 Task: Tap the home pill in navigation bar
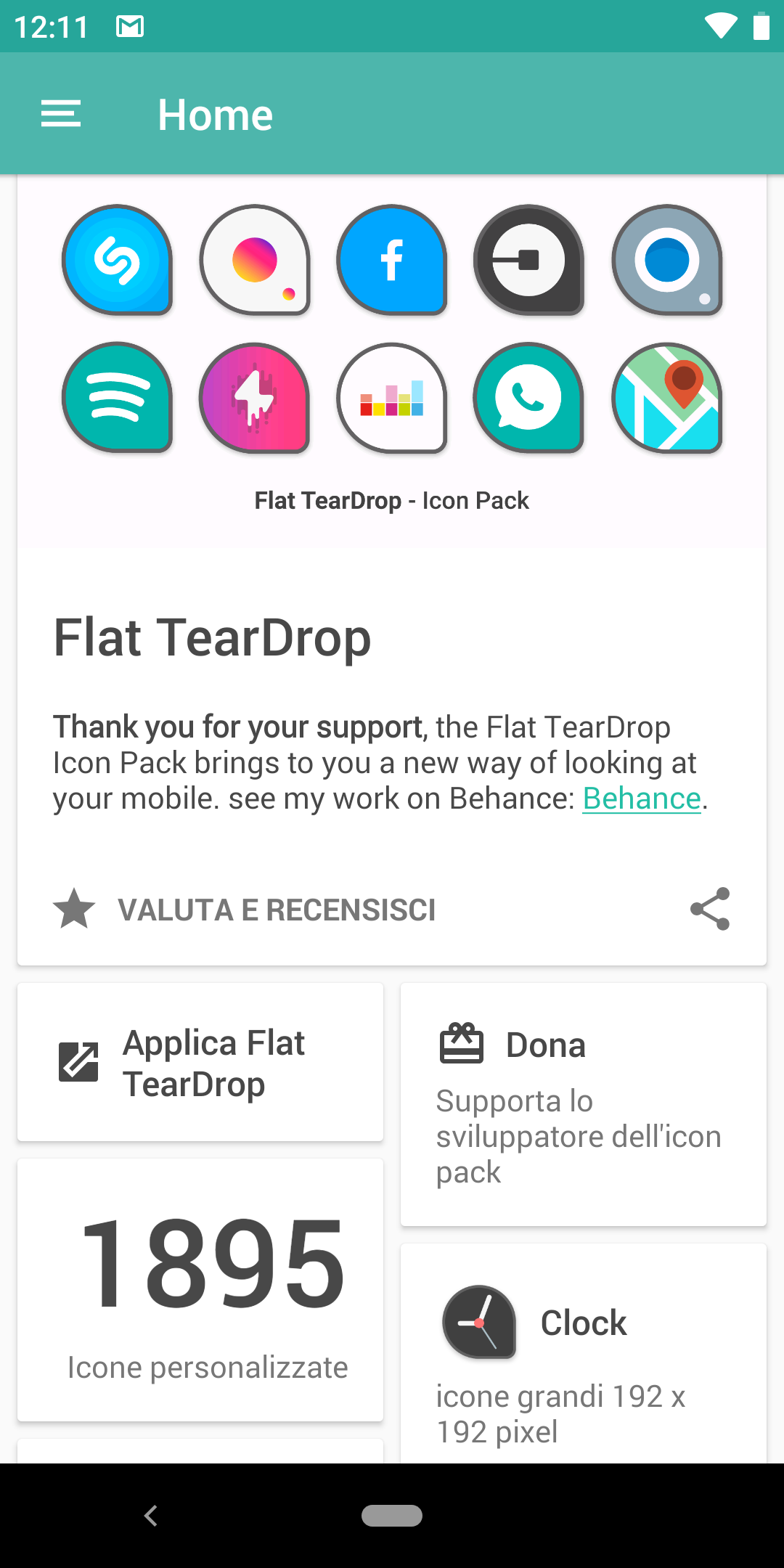[x=392, y=1516]
